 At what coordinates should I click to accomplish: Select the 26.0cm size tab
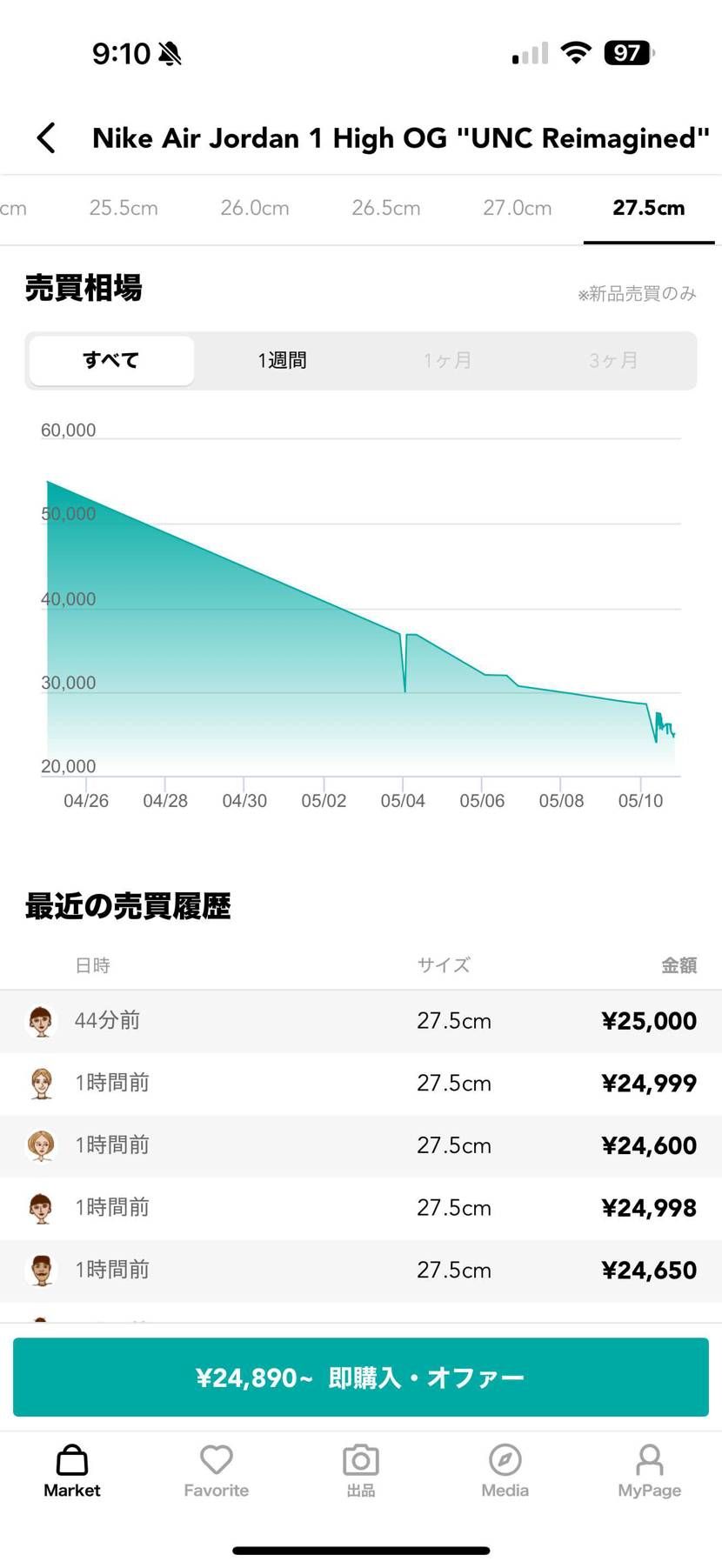pyautogui.click(x=255, y=209)
